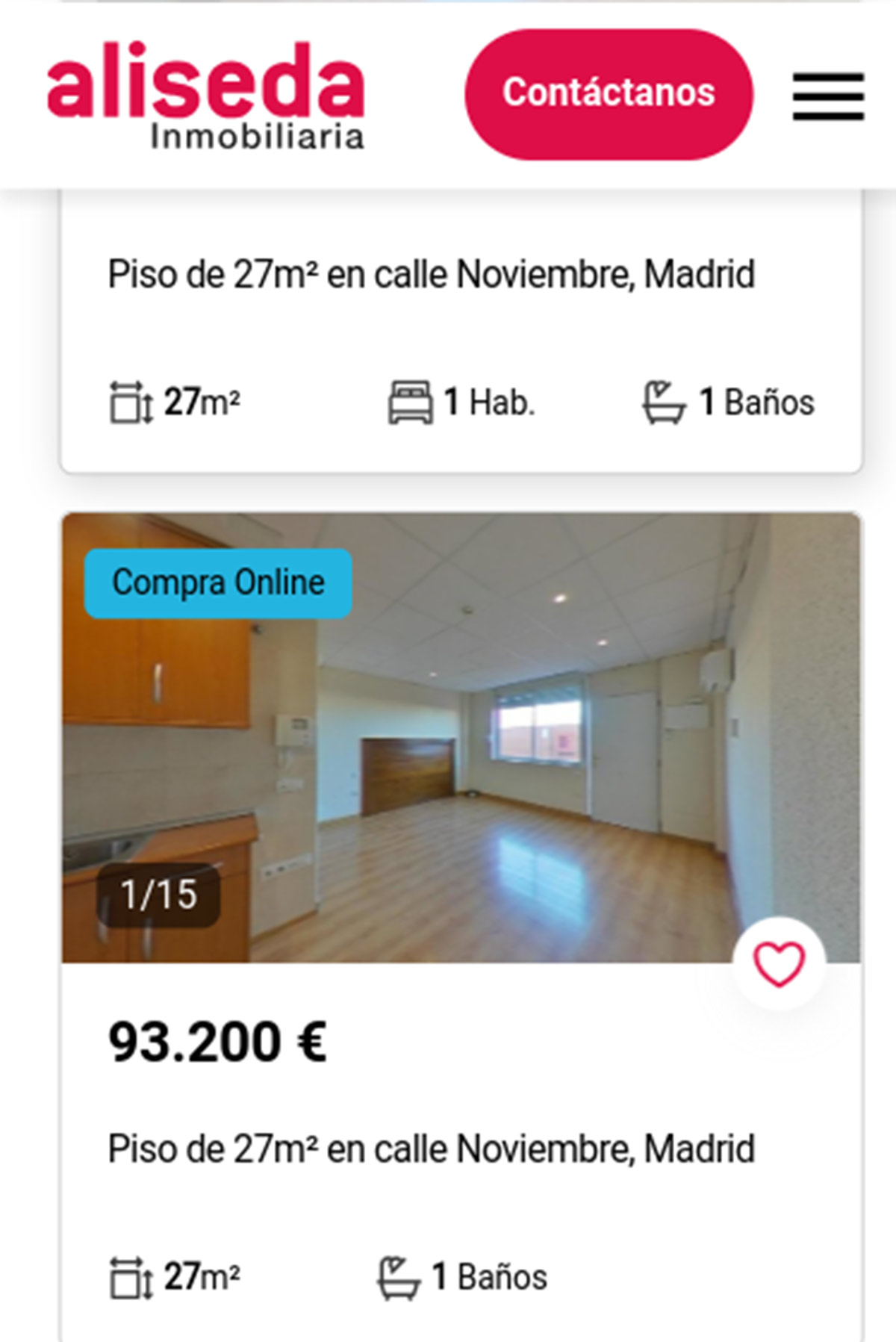Click the bed icon next to 1 Hab.
896x1342 pixels.
(x=409, y=402)
